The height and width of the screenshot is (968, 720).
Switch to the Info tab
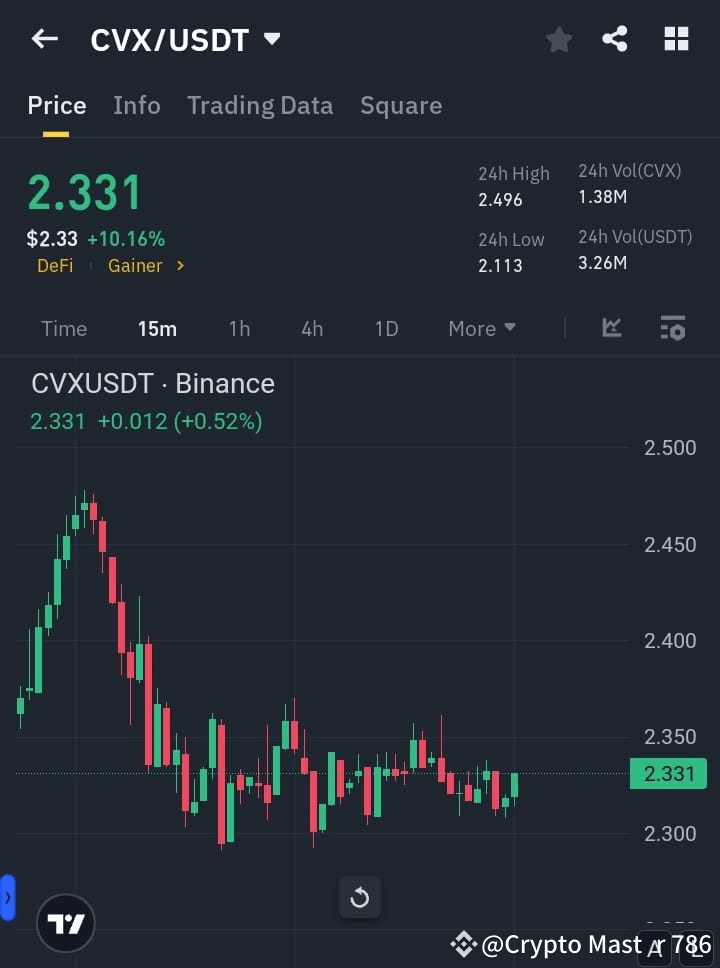(x=137, y=105)
